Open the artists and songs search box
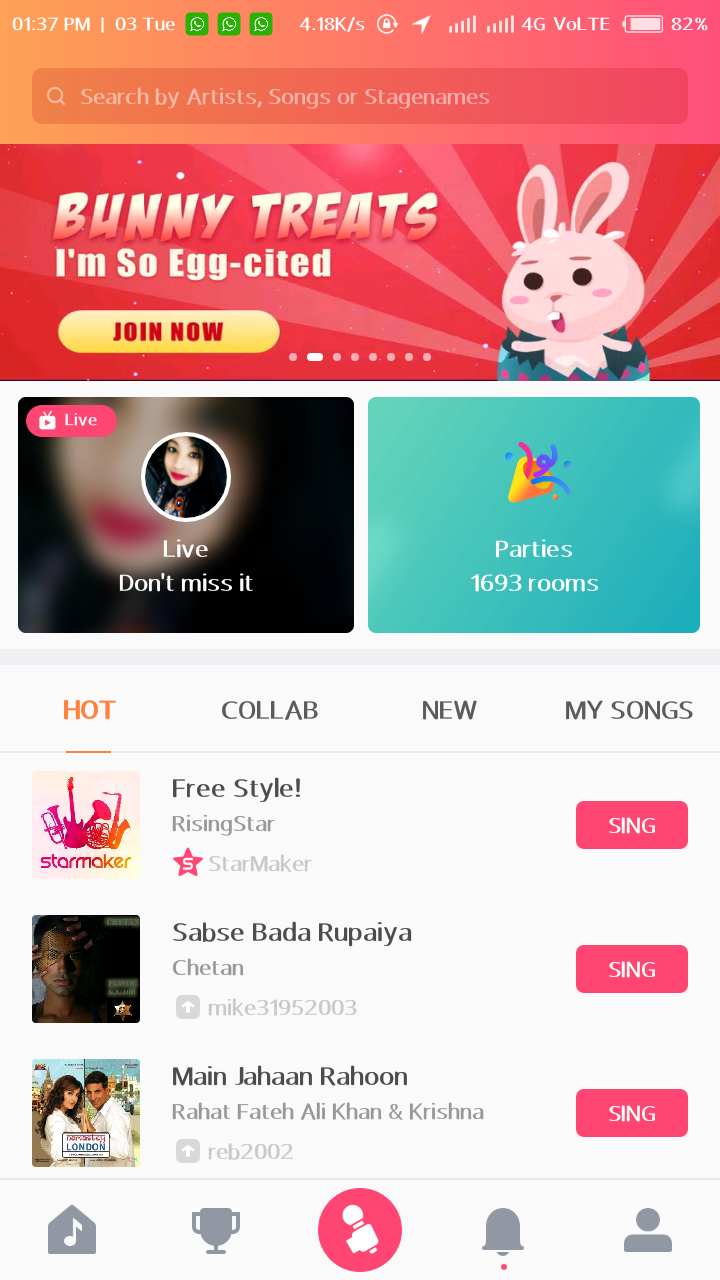The width and height of the screenshot is (720, 1280). (x=360, y=96)
